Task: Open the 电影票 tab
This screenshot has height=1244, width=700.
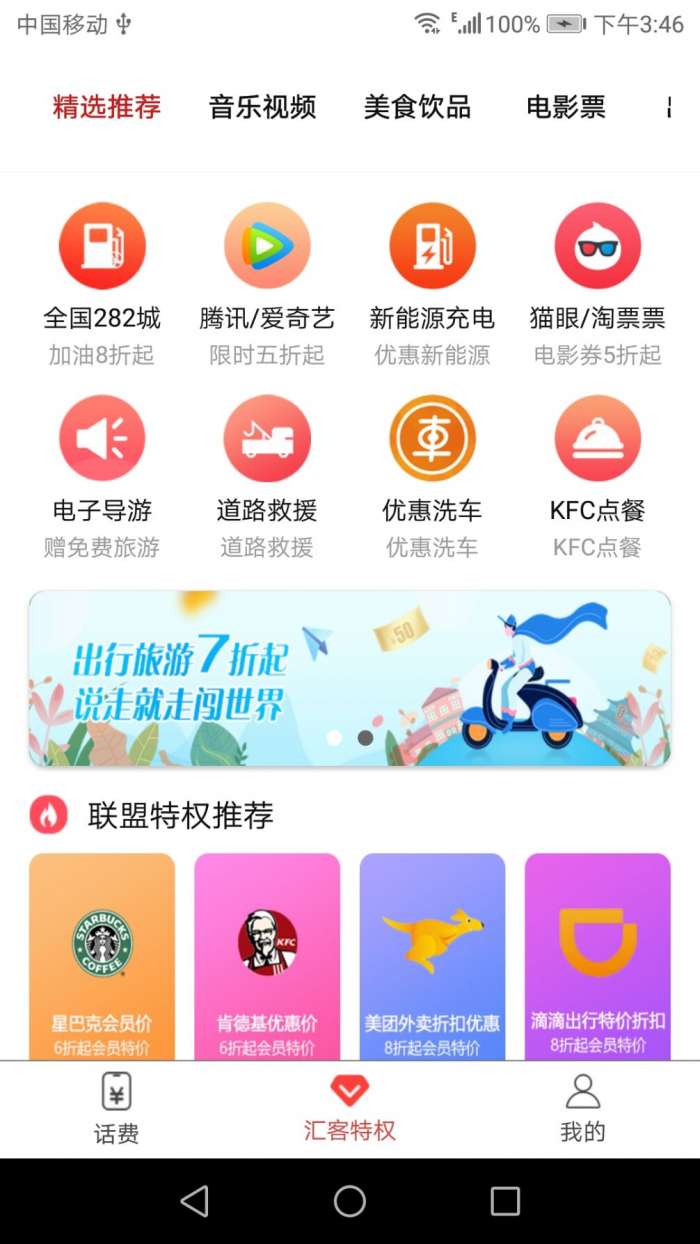Action: tap(566, 107)
